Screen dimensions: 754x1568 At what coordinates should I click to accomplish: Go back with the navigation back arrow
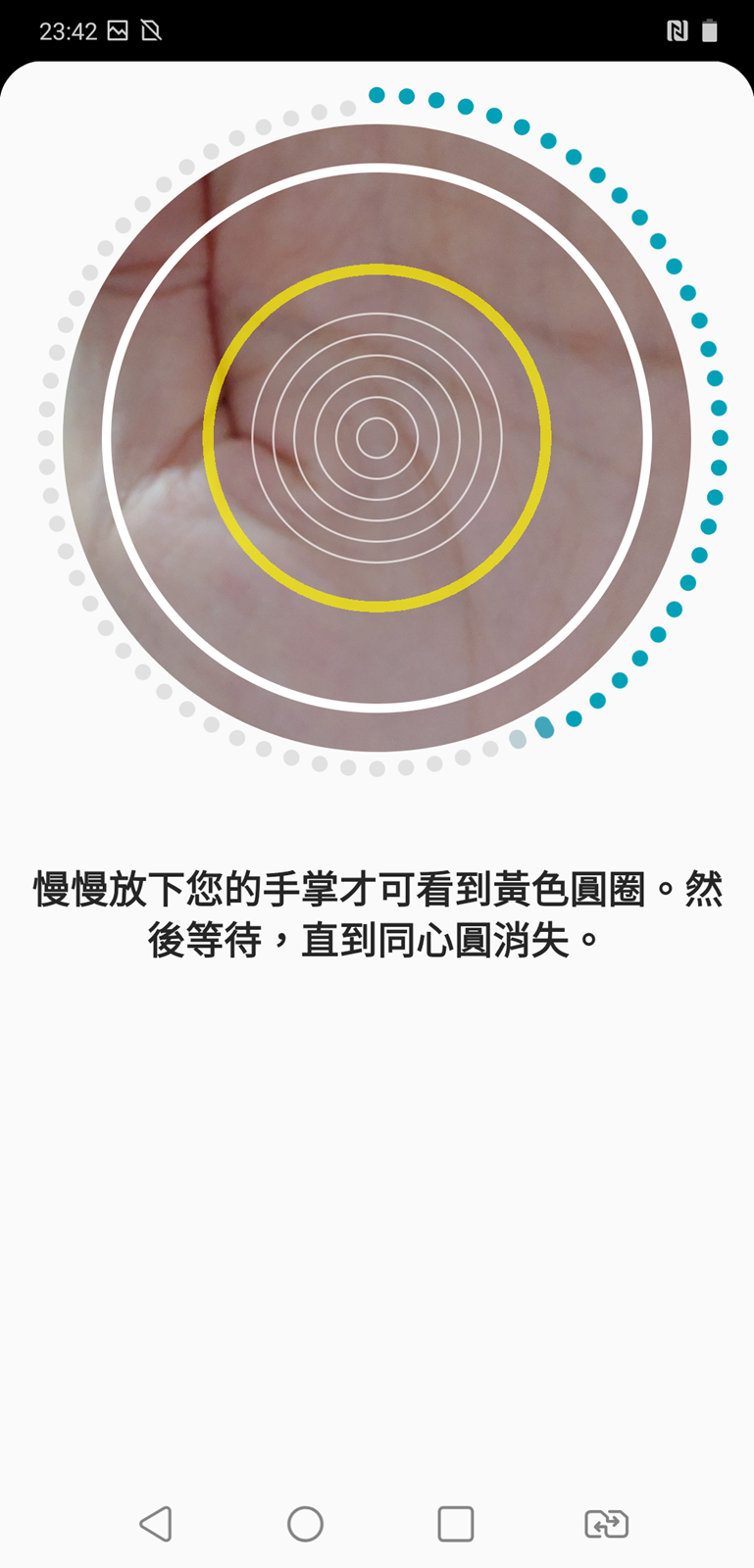pyautogui.click(x=156, y=1524)
